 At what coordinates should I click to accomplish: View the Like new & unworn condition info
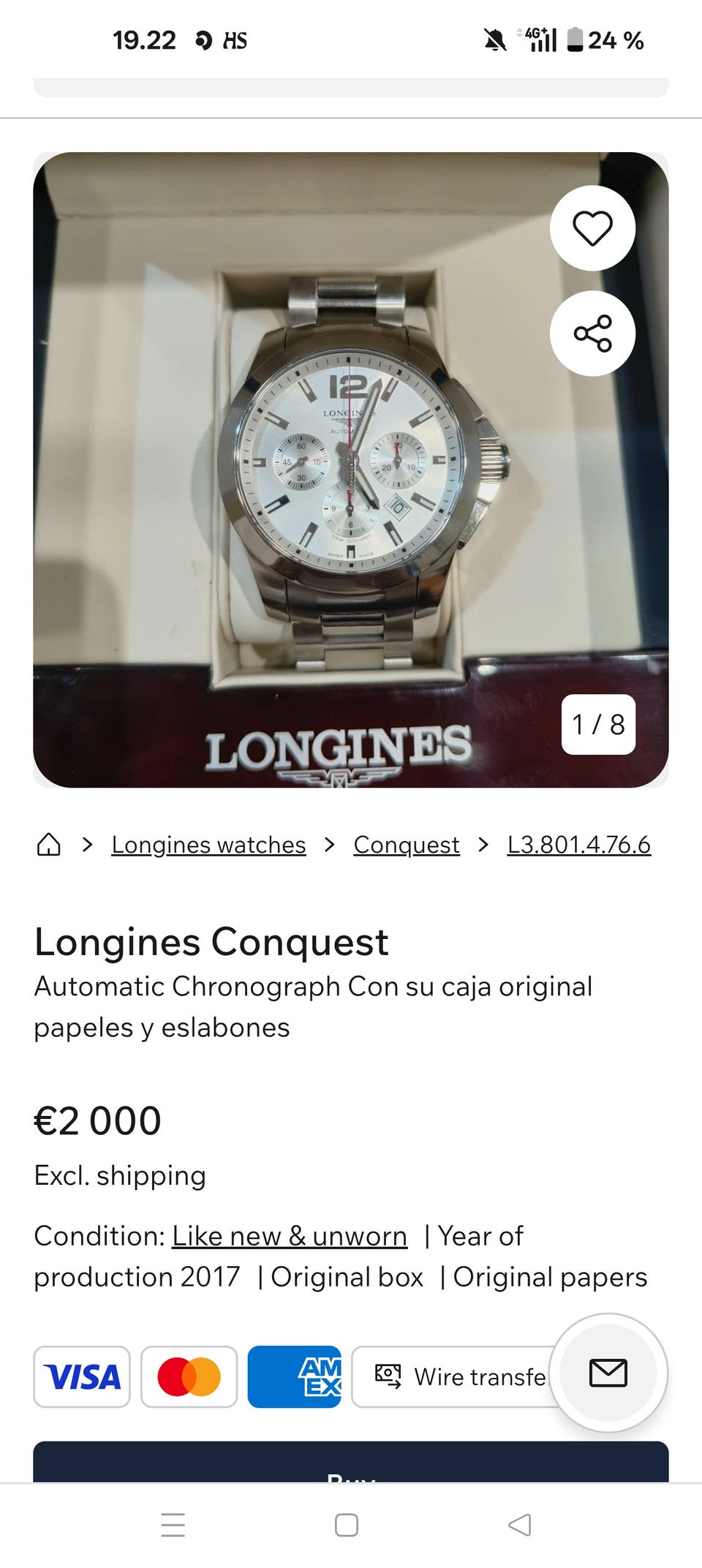(x=290, y=1236)
